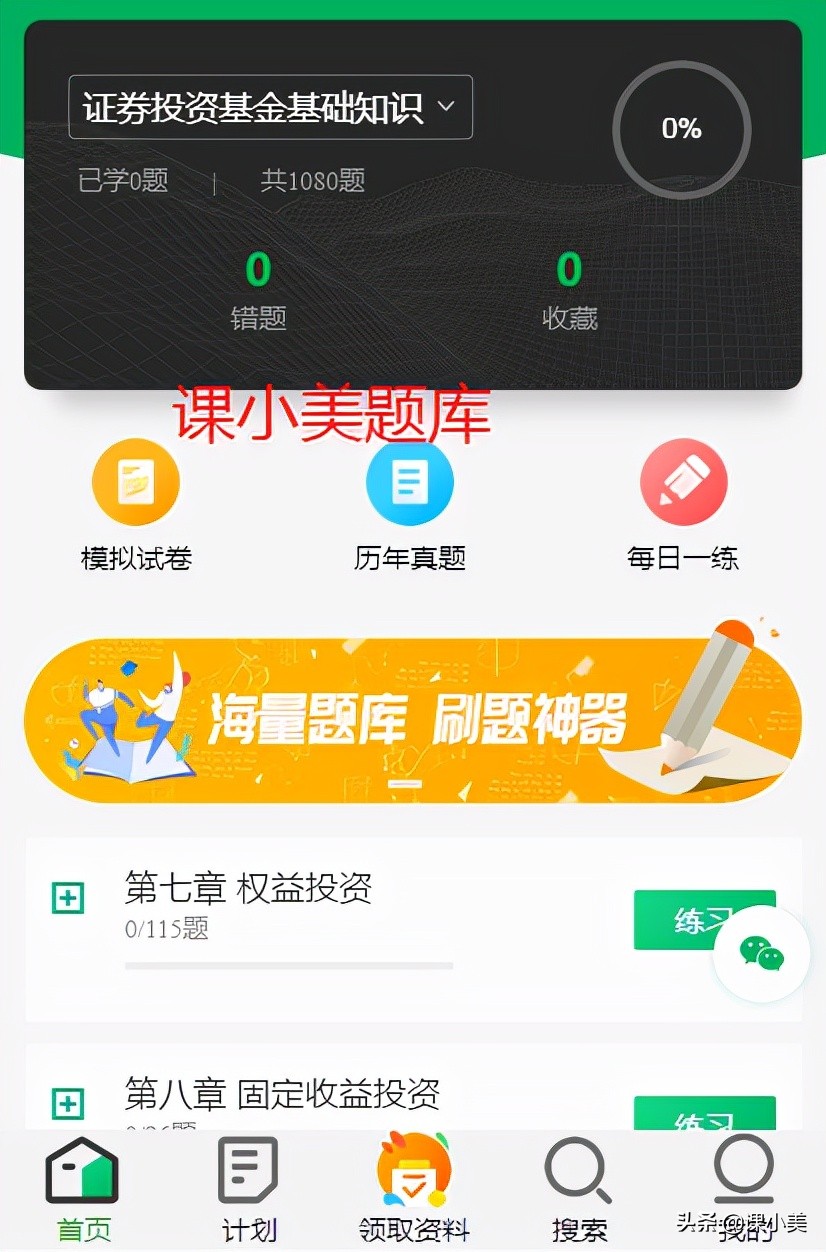826x1252 pixels.
Task: Open the 模拟试卷 (mock exam) icon
Action: [x=135, y=481]
